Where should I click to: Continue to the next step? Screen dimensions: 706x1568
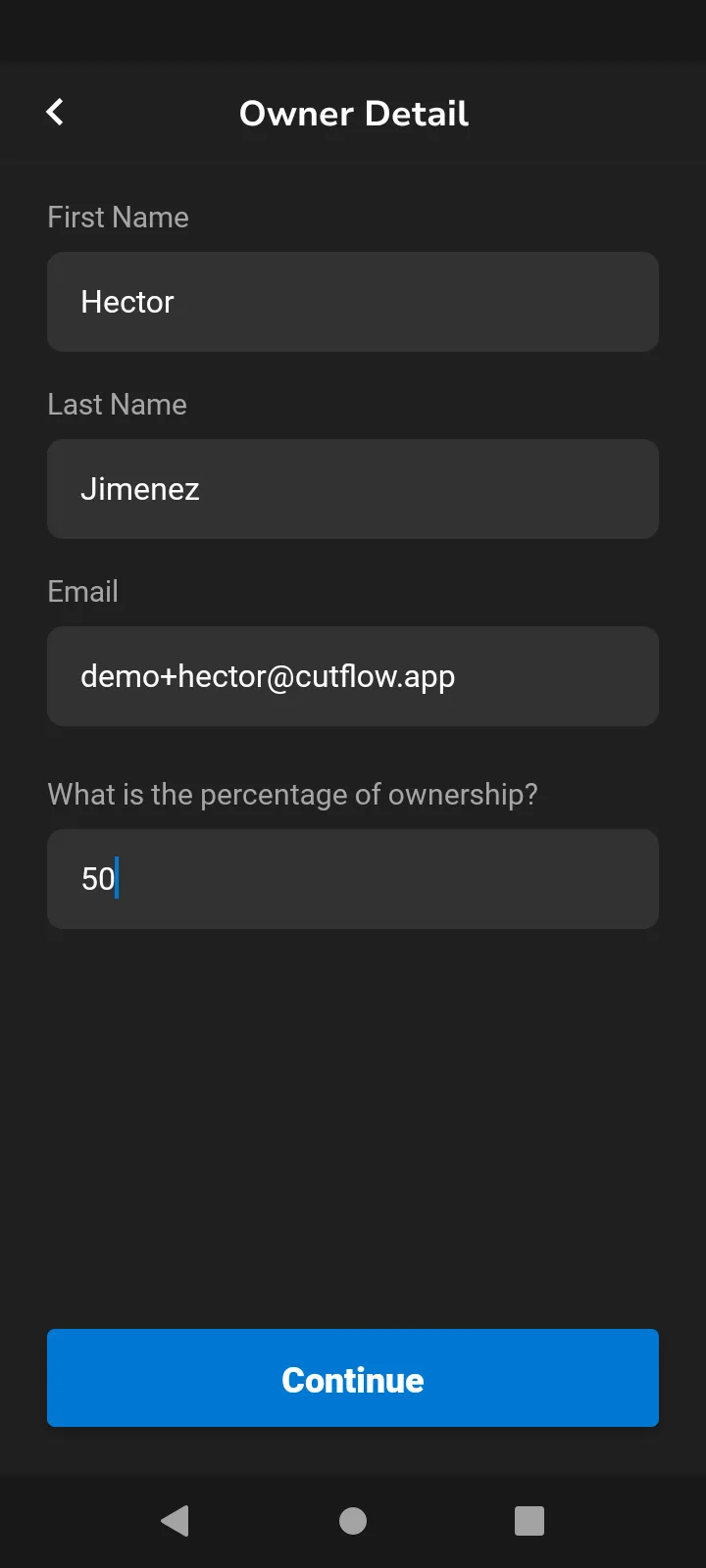pos(353,1378)
